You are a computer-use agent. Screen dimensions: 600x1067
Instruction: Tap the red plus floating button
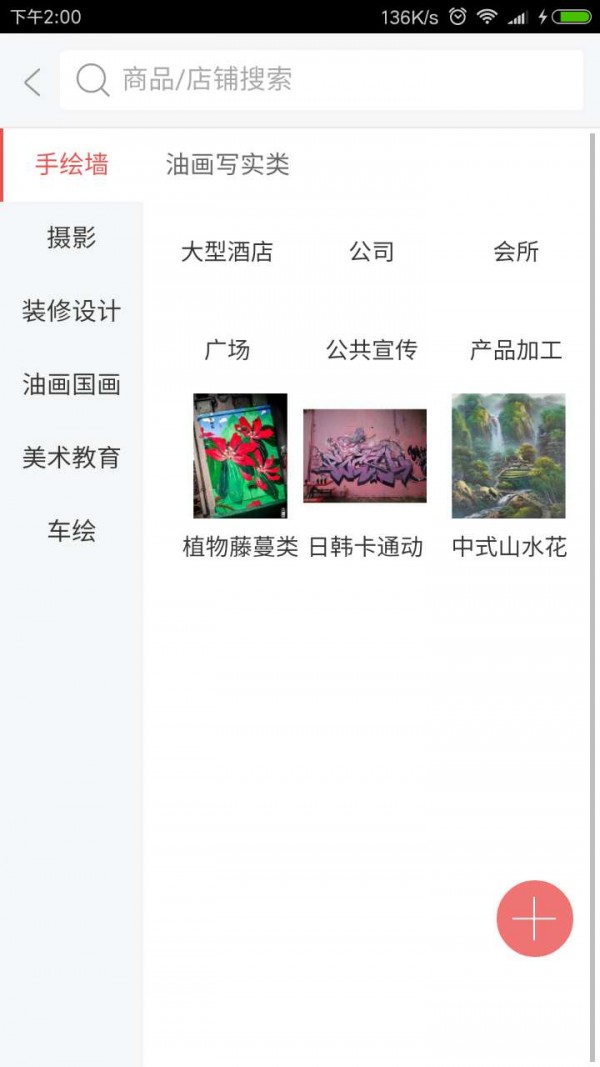(535, 918)
